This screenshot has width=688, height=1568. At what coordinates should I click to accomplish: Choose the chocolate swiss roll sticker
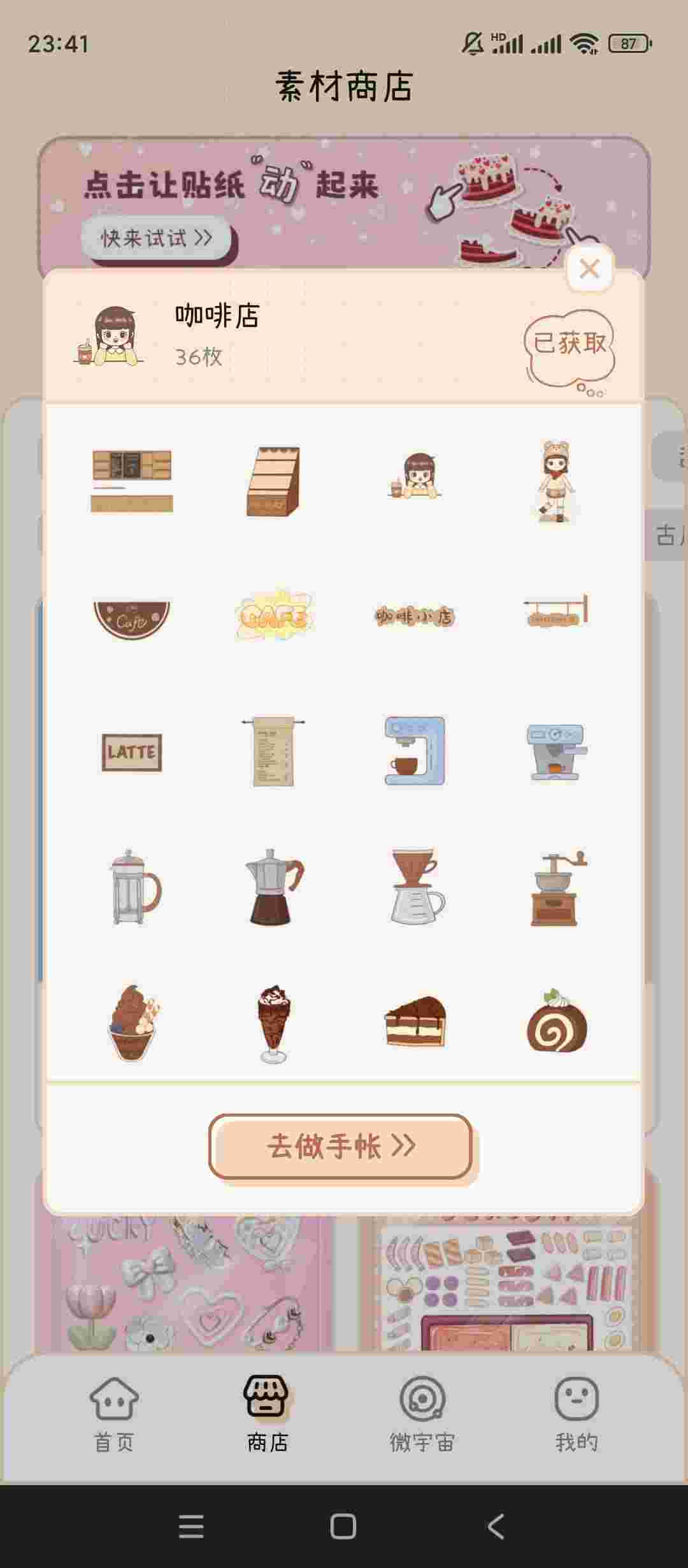[556, 1022]
